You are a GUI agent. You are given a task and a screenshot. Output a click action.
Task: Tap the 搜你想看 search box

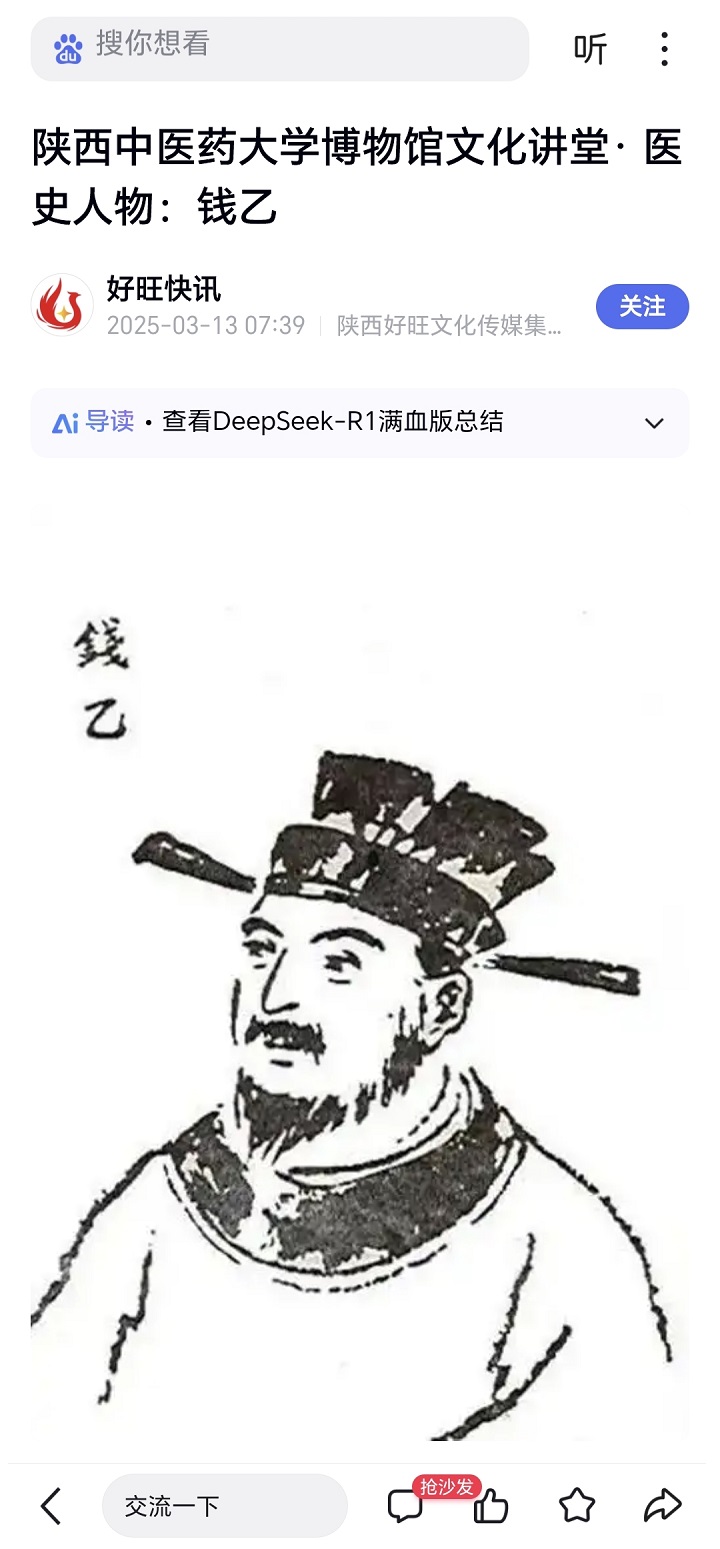(280, 47)
